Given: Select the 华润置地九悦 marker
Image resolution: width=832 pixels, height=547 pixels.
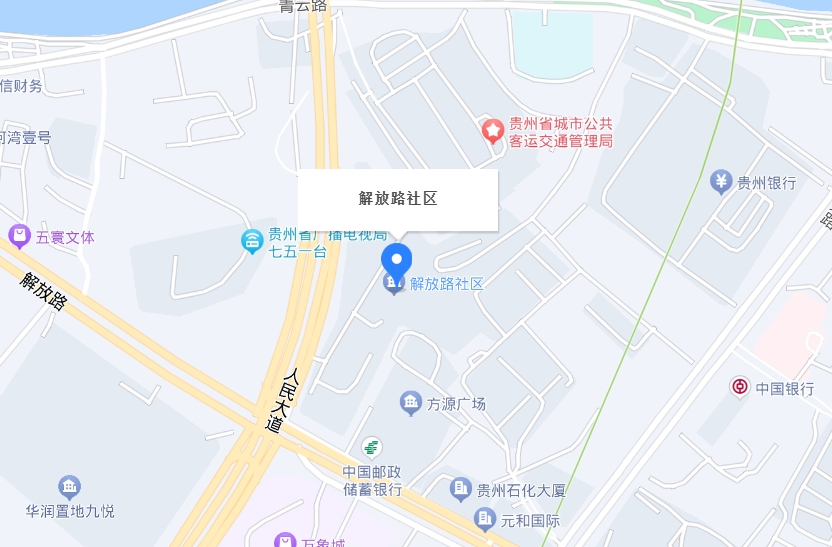Looking at the screenshot, I should (69, 488).
